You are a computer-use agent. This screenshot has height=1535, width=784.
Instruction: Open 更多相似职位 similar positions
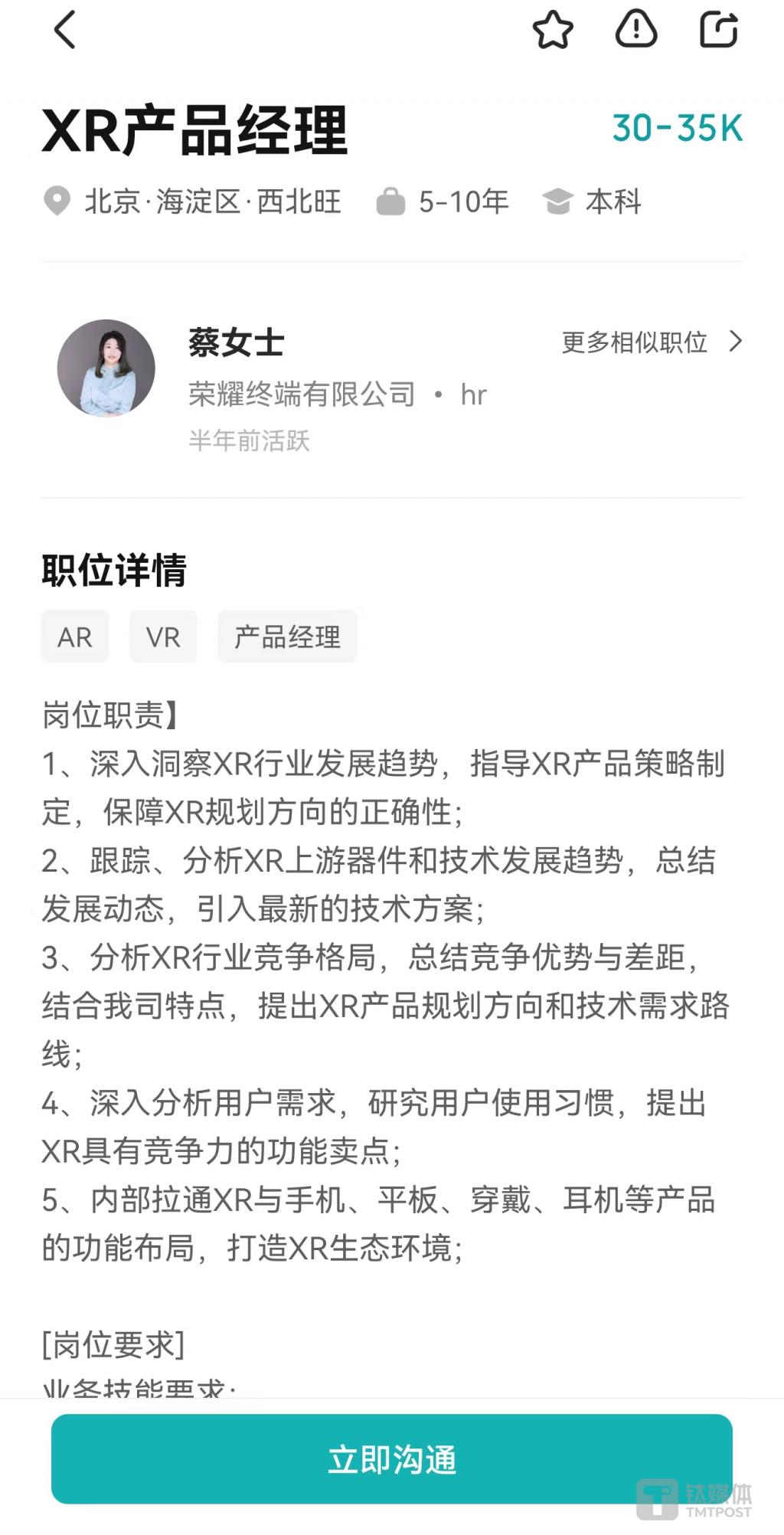(652, 342)
